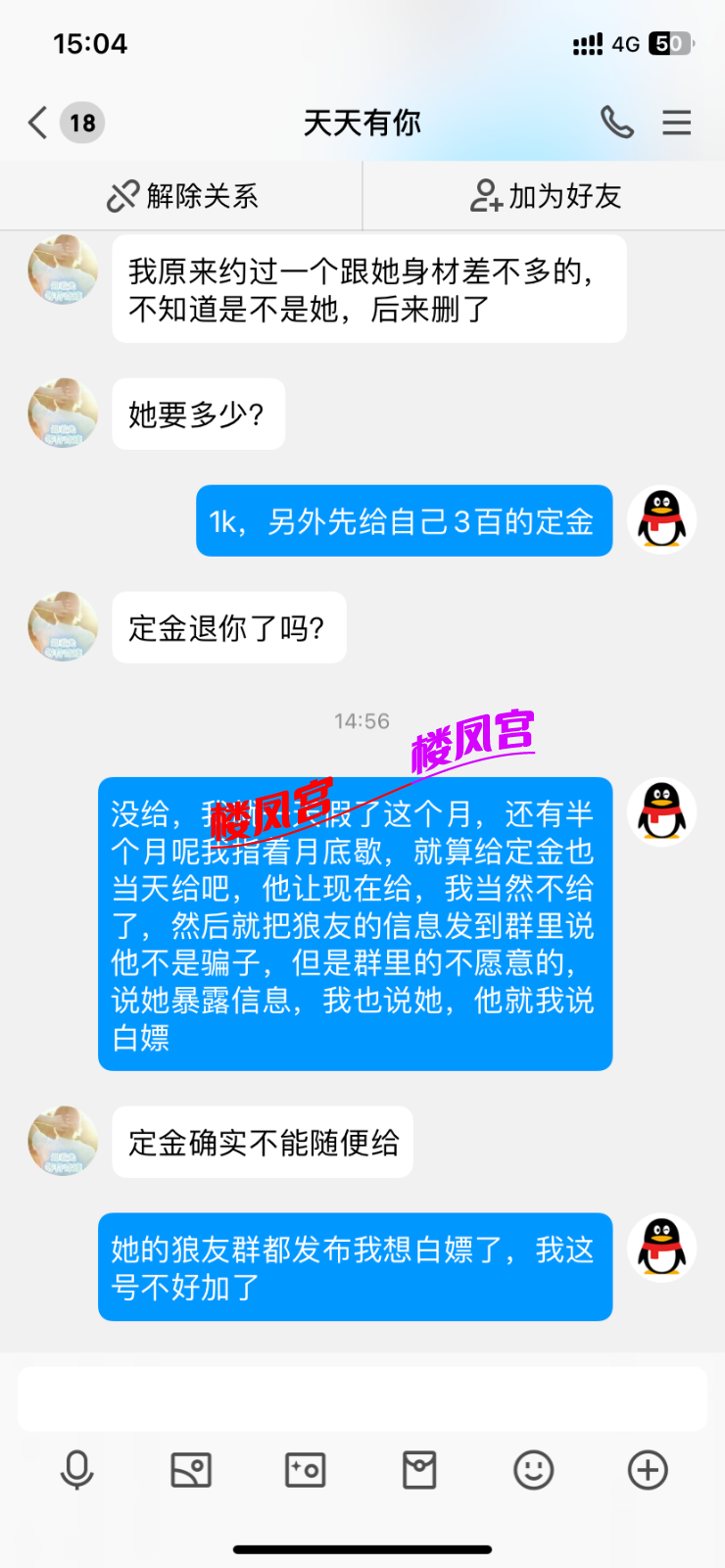Record a voice message with the microphone
This screenshot has height=1568, width=725.
76,1470
